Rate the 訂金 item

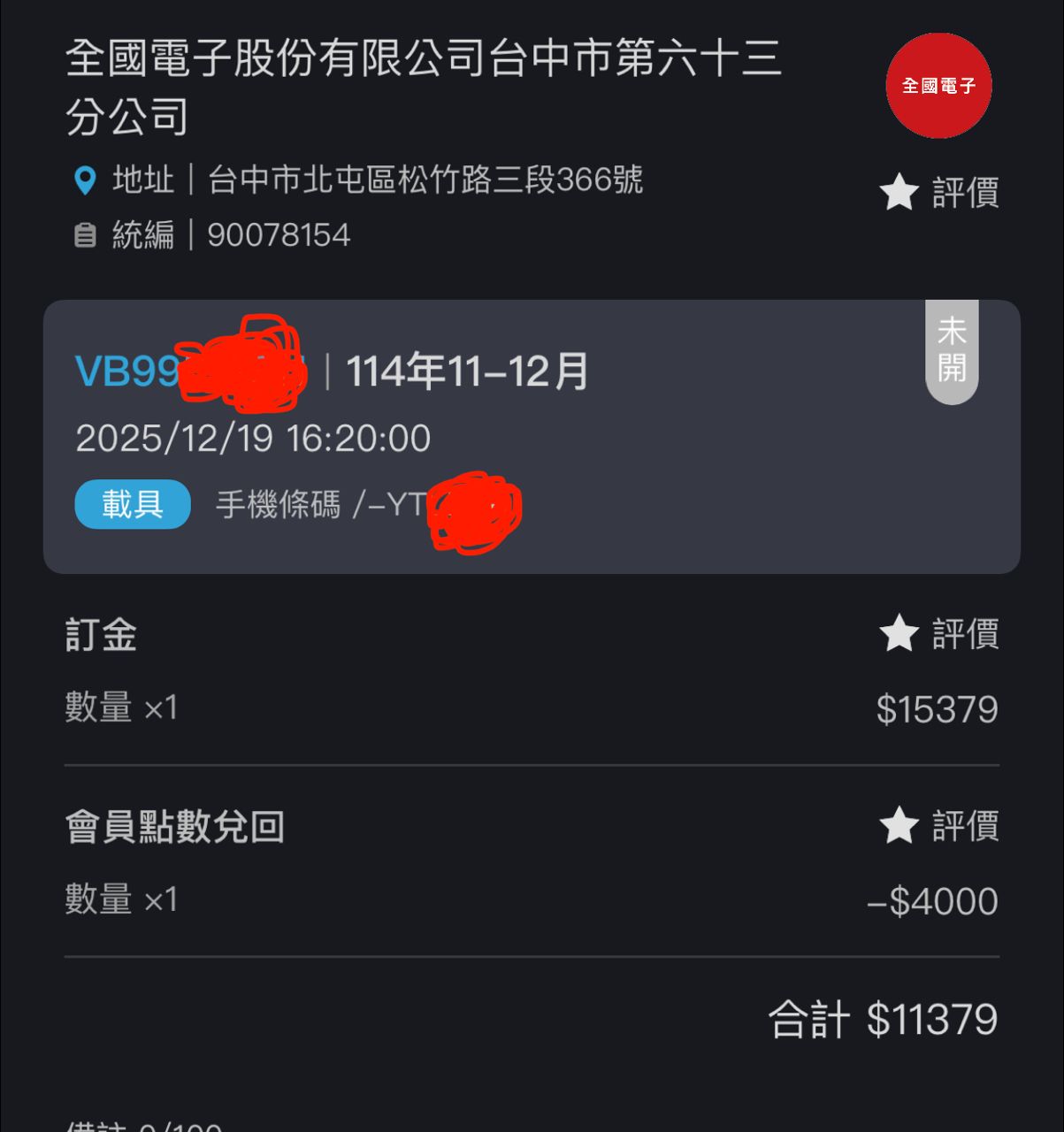[x=938, y=633]
